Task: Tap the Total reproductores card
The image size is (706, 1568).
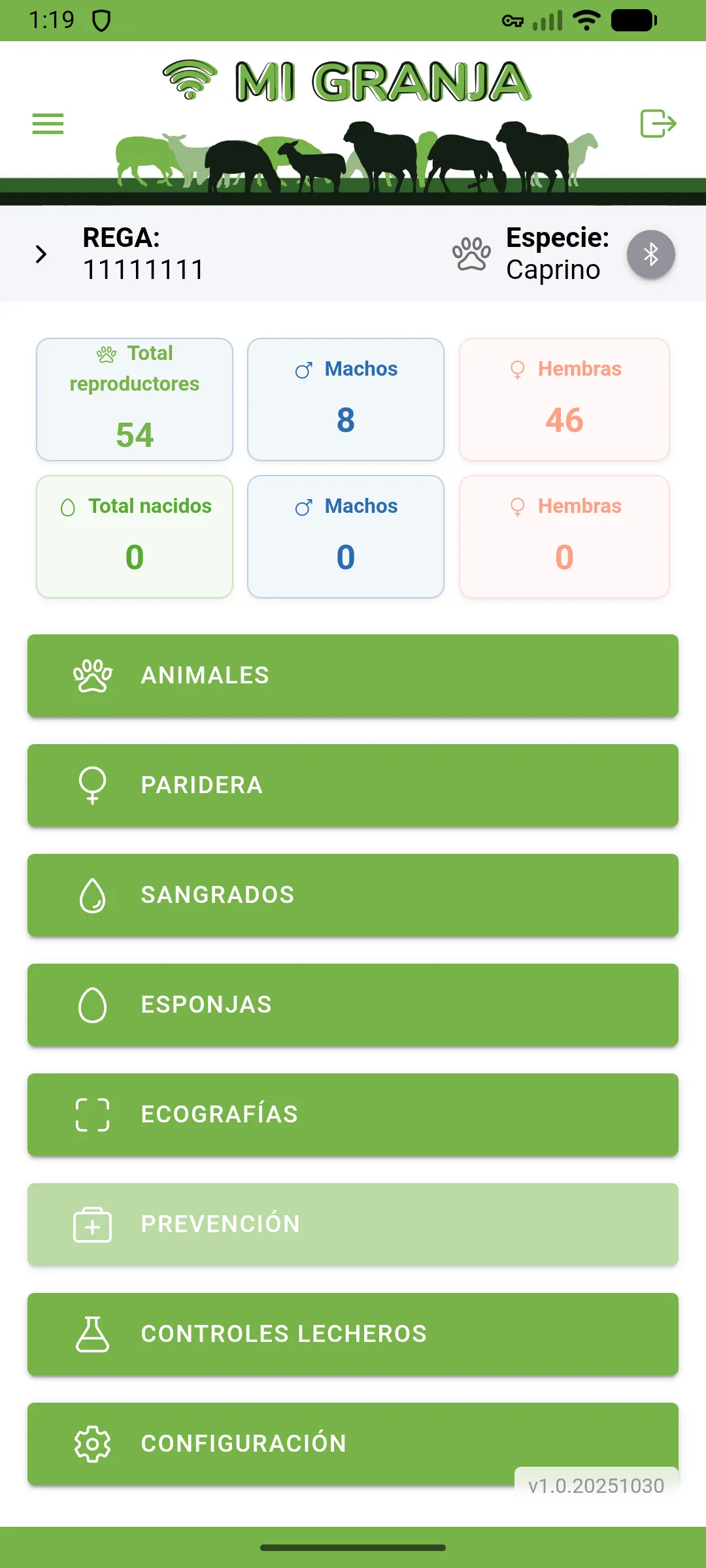Action: coord(135,399)
